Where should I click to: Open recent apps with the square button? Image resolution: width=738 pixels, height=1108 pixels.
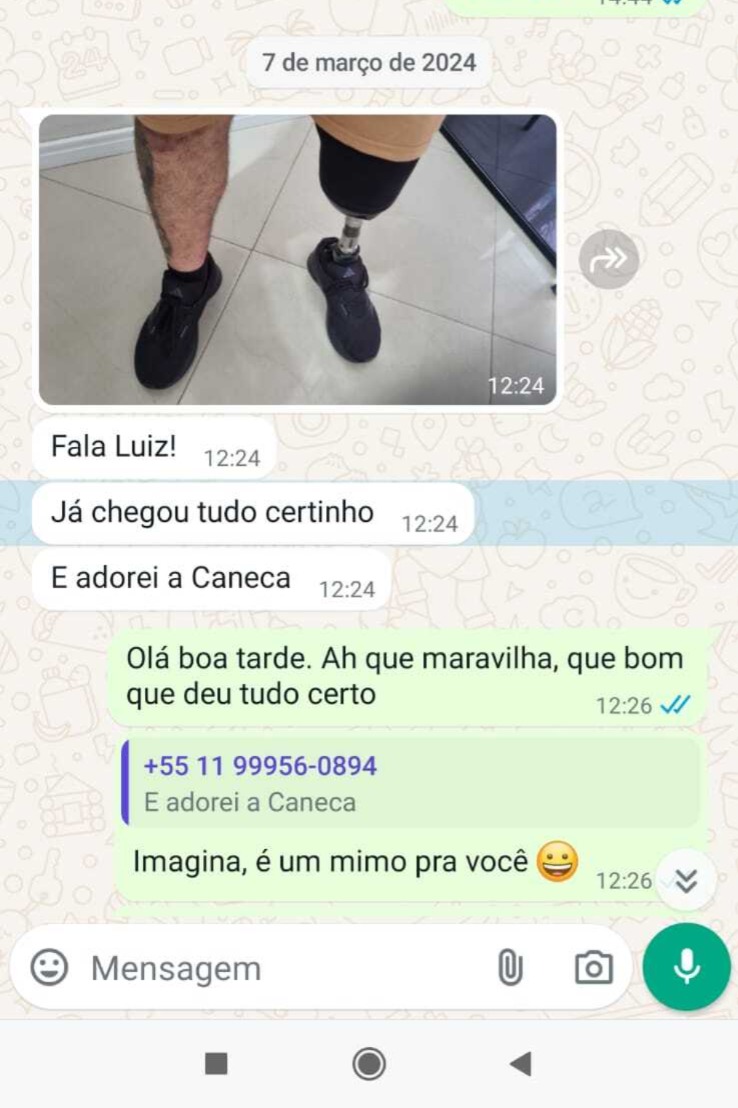click(216, 1064)
